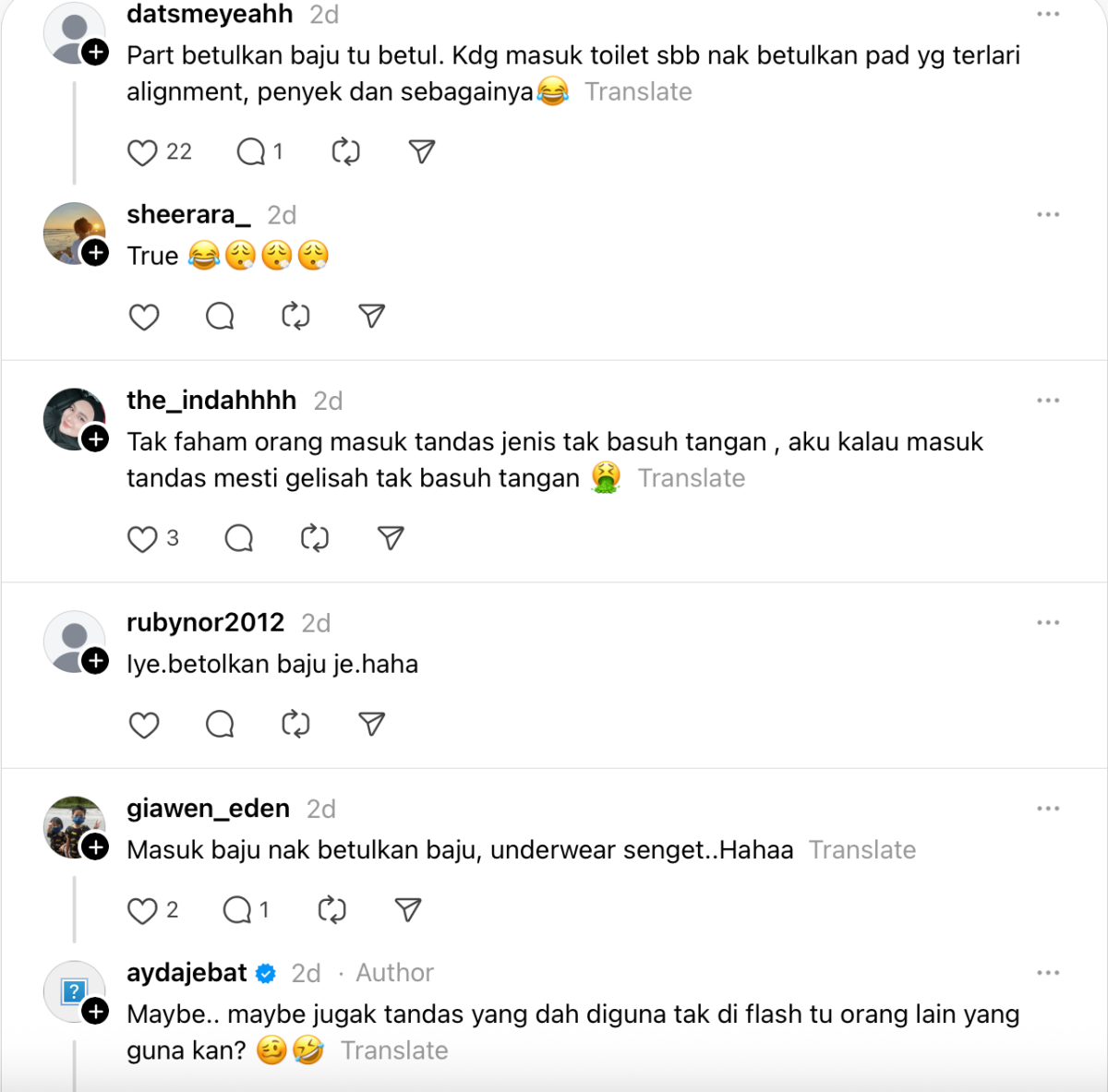1108x1092 pixels.
Task: Repost giawen_eden's comment
Action: click(331, 911)
